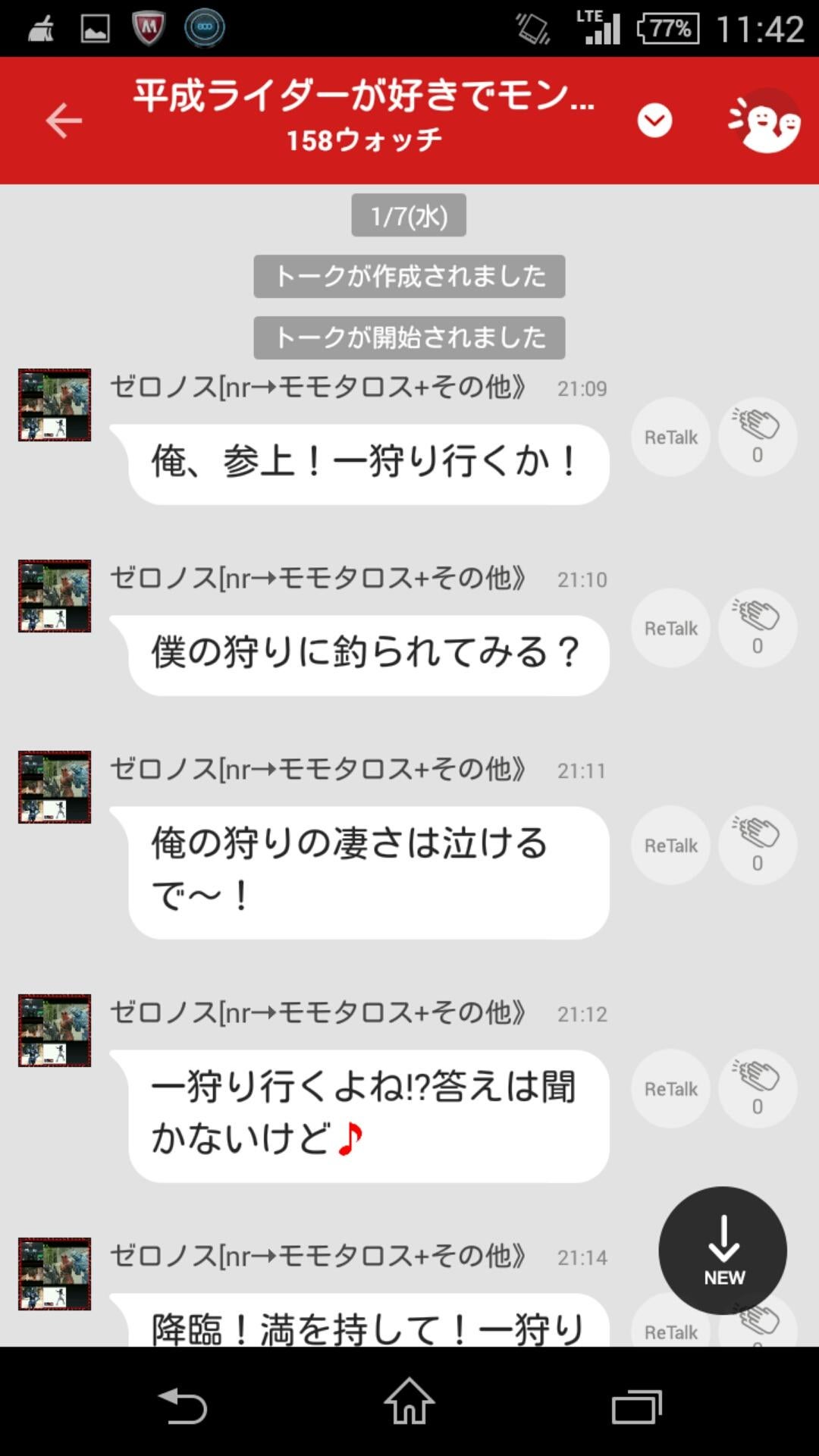Screen dimensions: 819x1456
Task: Tap the NEW down arrow to jump to latest
Action: click(722, 1251)
